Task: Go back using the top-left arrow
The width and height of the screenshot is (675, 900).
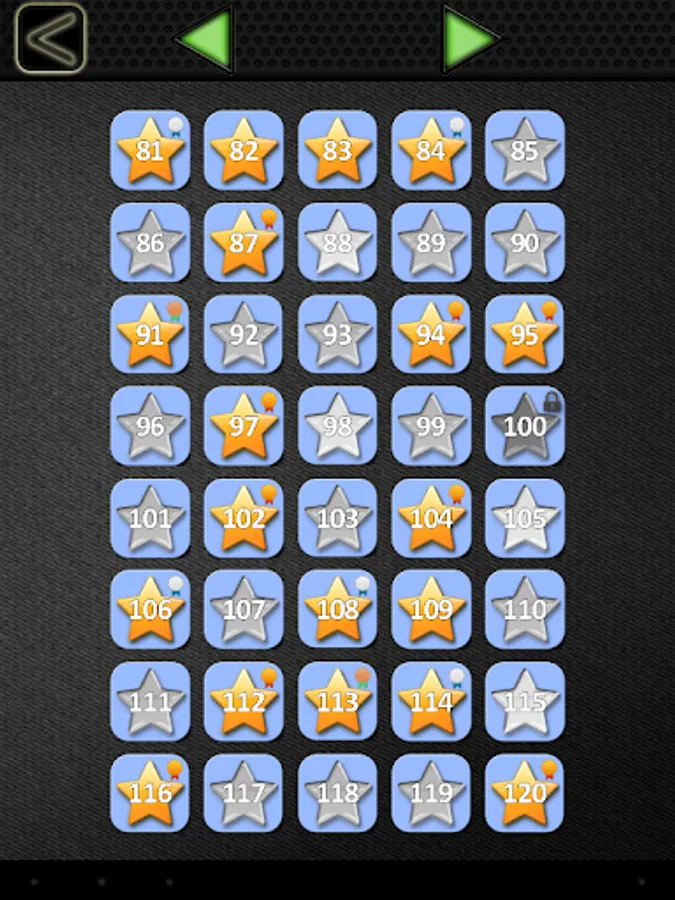Action: 50,38
